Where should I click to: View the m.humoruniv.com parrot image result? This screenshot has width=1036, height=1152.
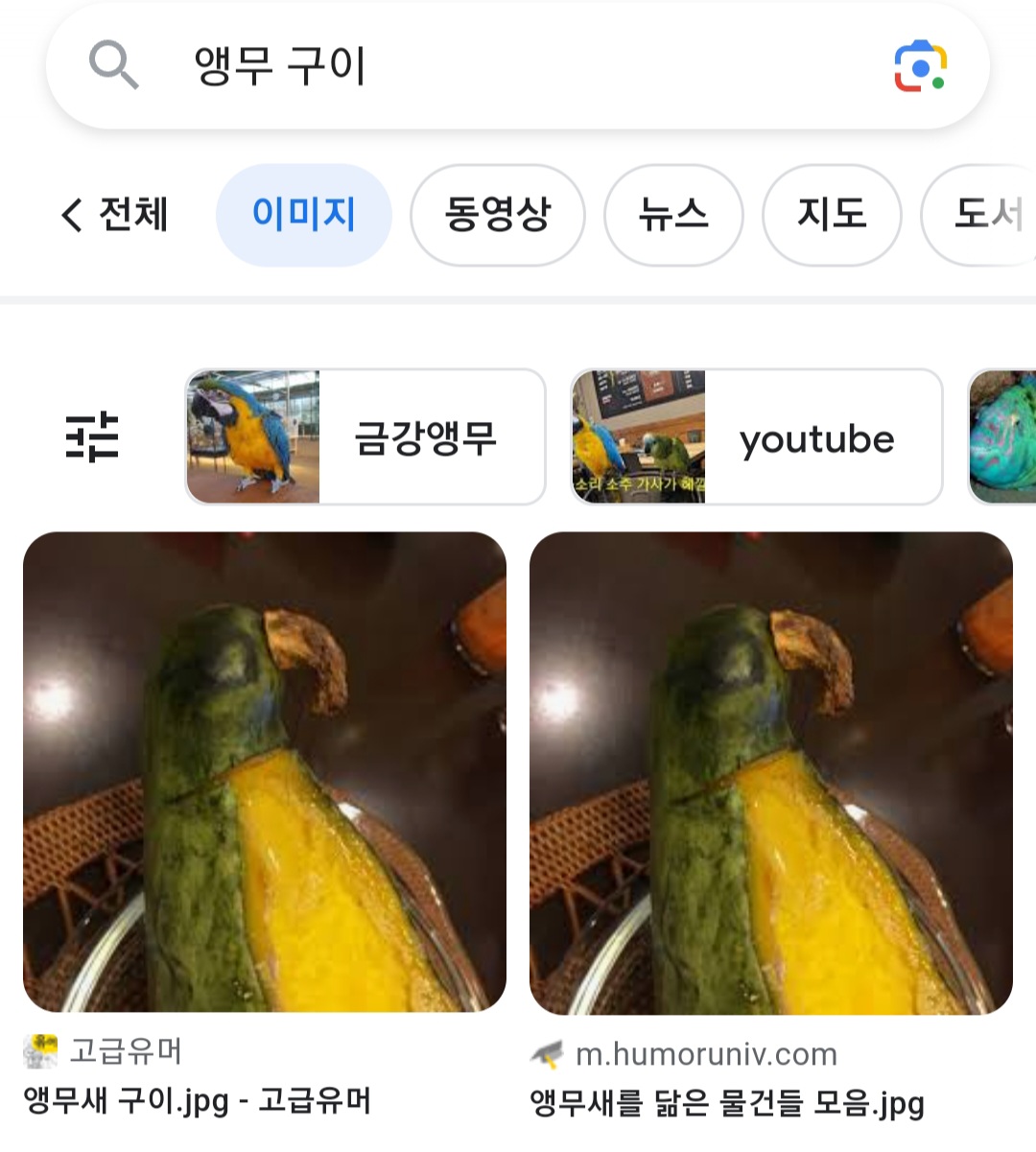click(x=771, y=772)
